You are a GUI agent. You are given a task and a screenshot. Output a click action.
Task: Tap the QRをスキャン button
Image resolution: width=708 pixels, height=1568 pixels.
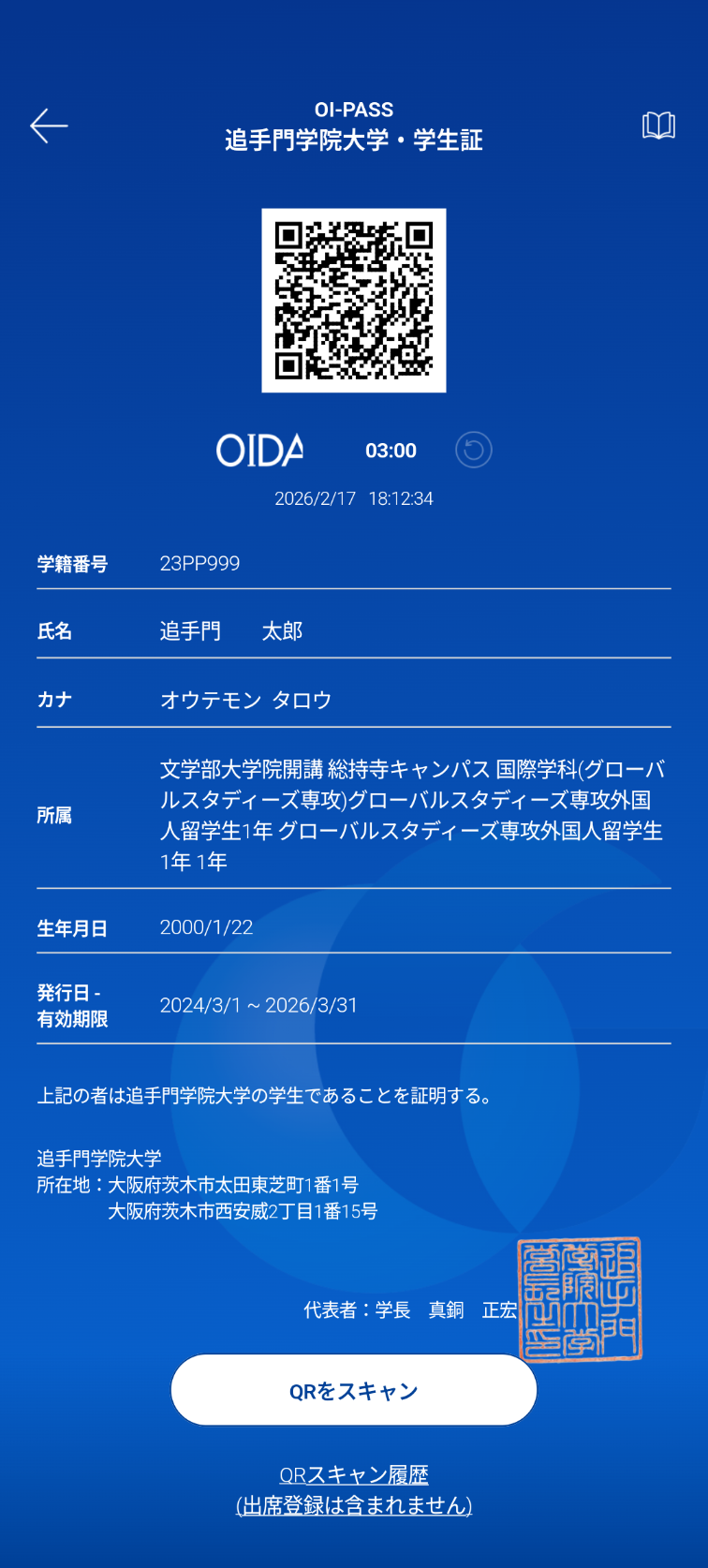coord(354,1391)
